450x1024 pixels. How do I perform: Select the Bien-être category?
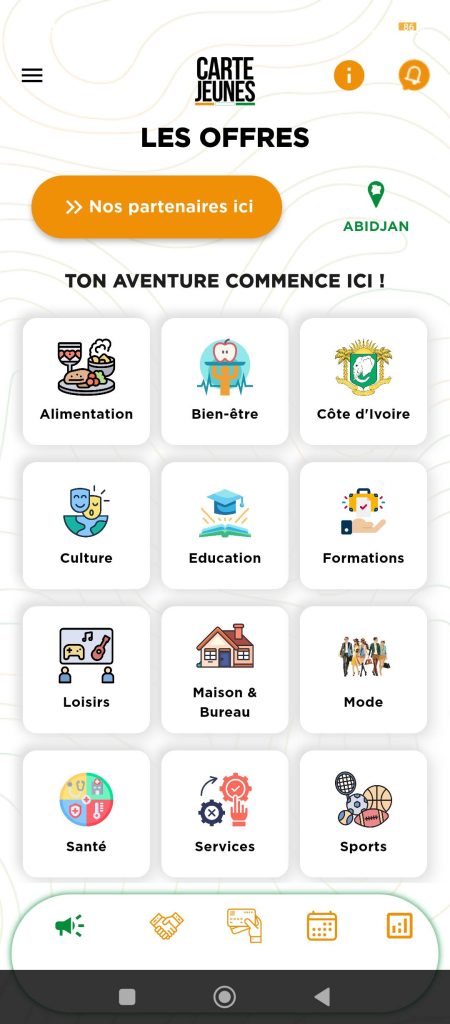225,381
